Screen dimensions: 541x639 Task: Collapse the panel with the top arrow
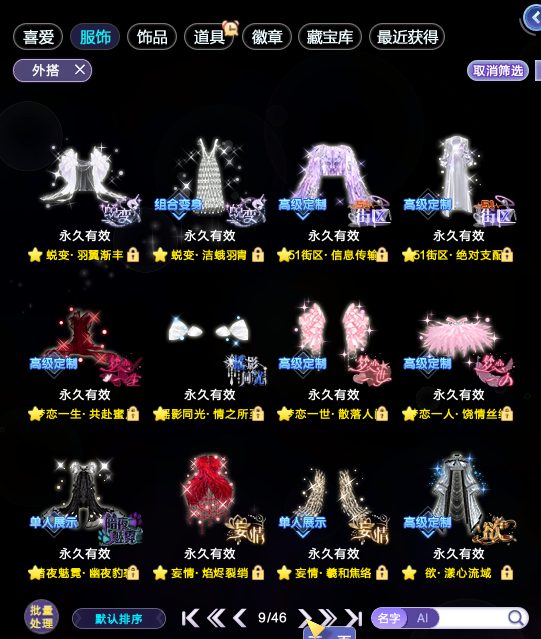coord(533,18)
